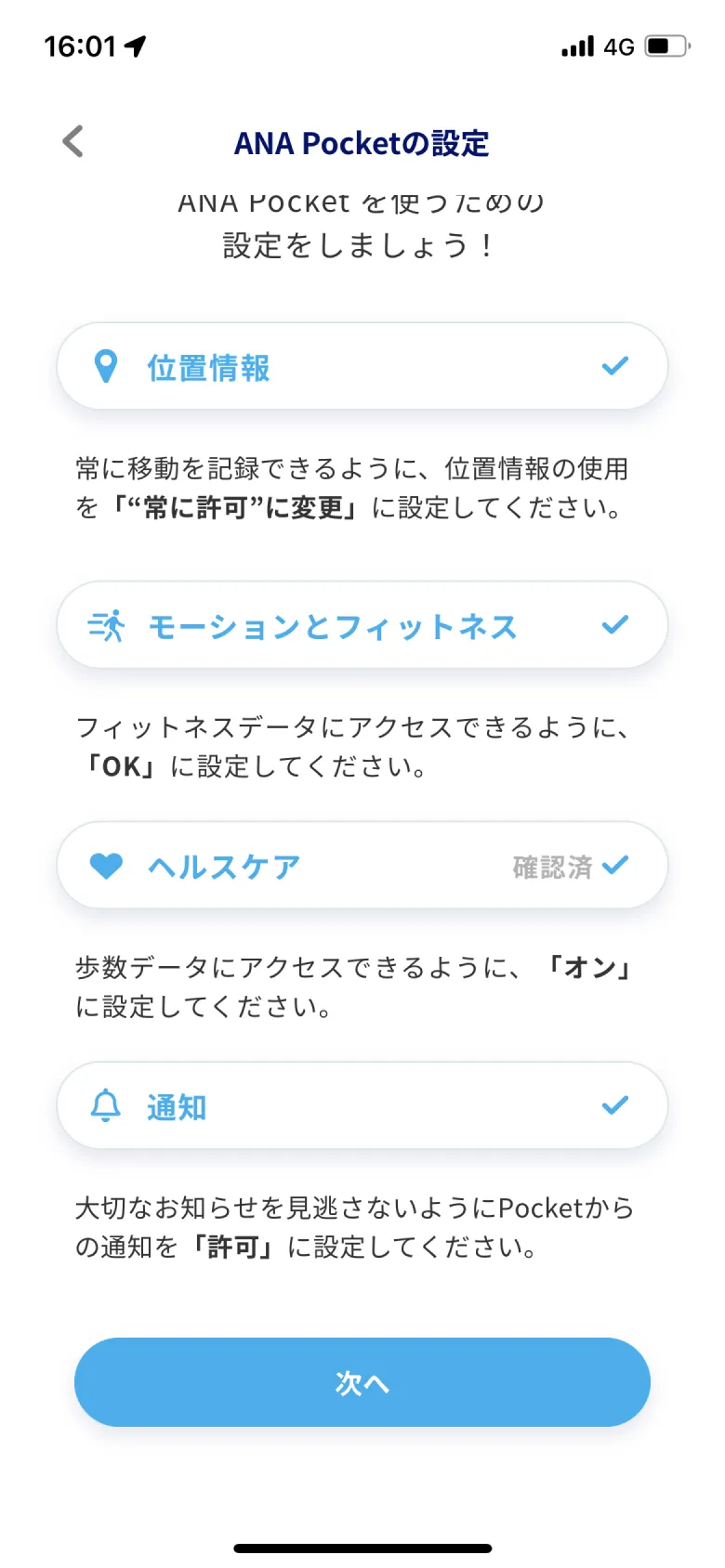Tap the home indicator bar at bottom
Screen dimensions: 725x1568
tap(362, 1548)
